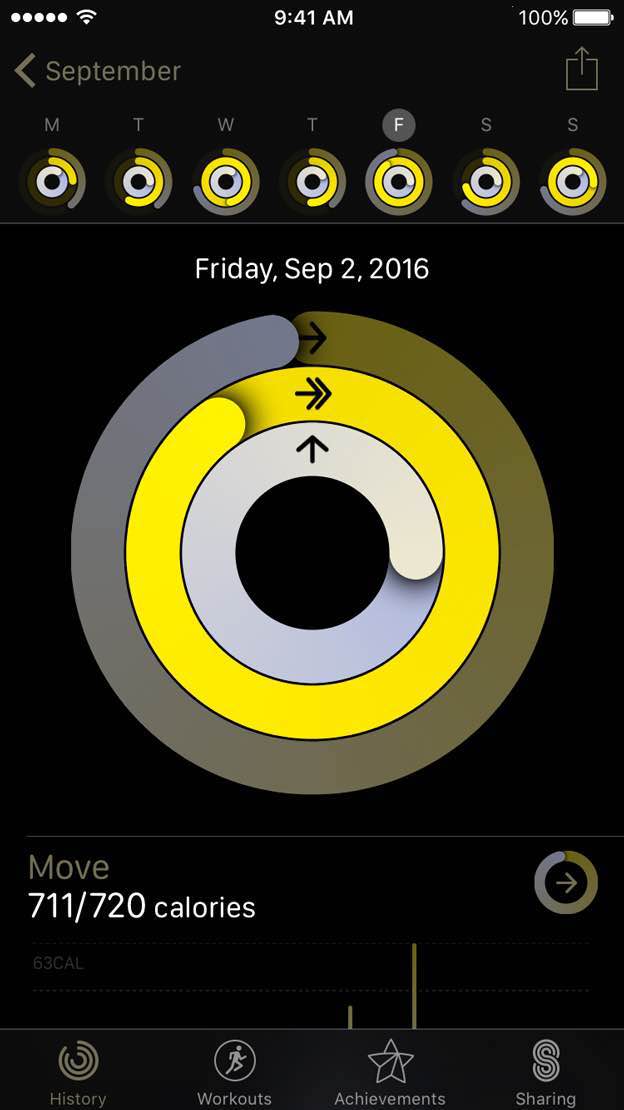Select Saturday's activity rings
The height and width of the screenshot is (1110, 624).
486,182
